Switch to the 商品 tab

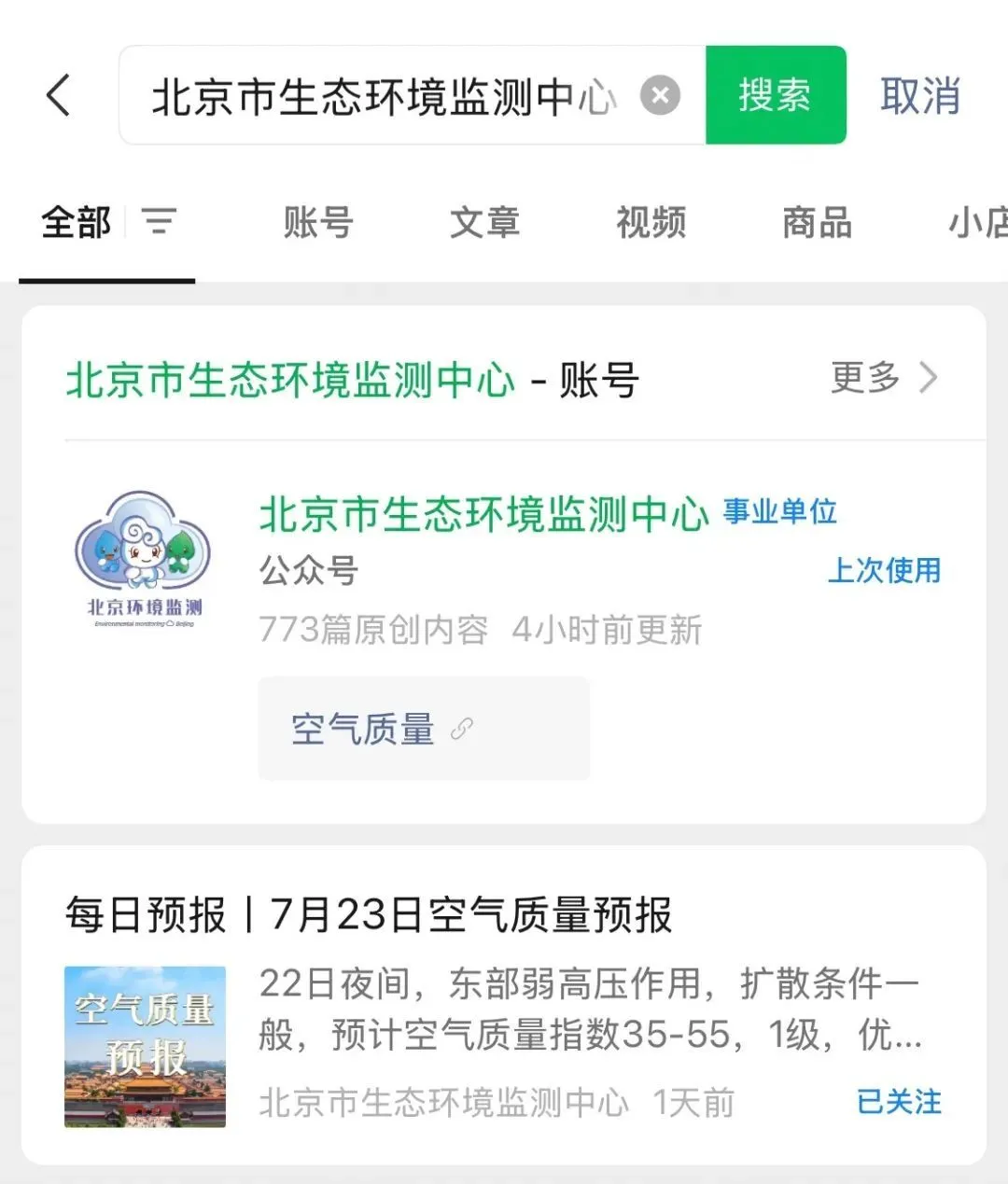coord(817,223)
